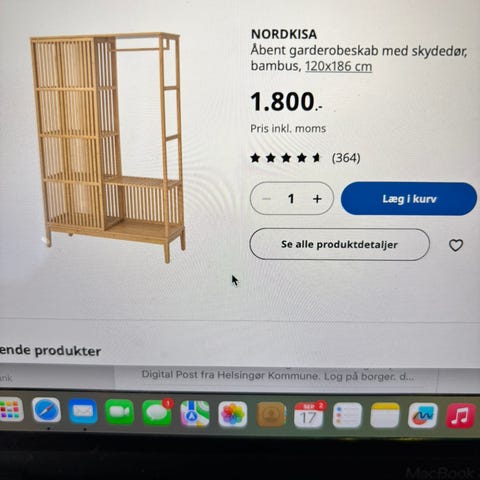The width and height of the screenshot is (480, 480).
Task: Launch Freeform from the dock
Action: point(423,415)
